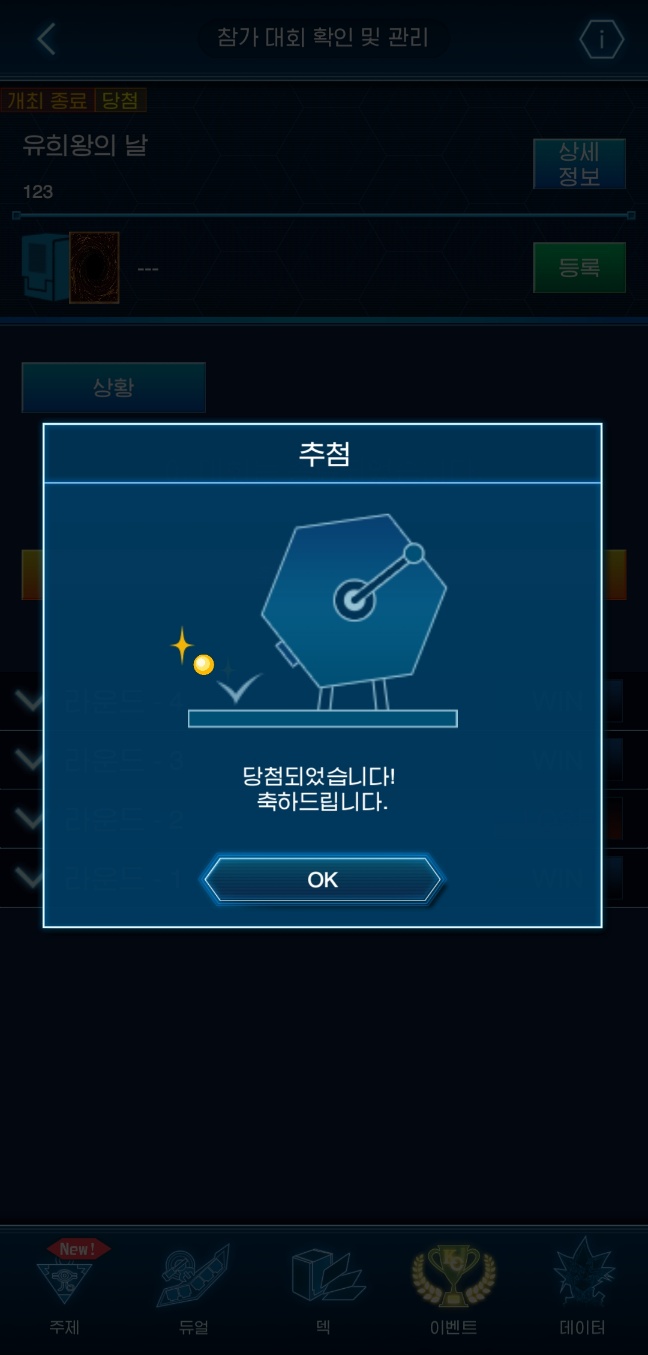The height and width of the screenshot is (1355, 648).
Task: Tap the green 등록 button
Action: 579,268
